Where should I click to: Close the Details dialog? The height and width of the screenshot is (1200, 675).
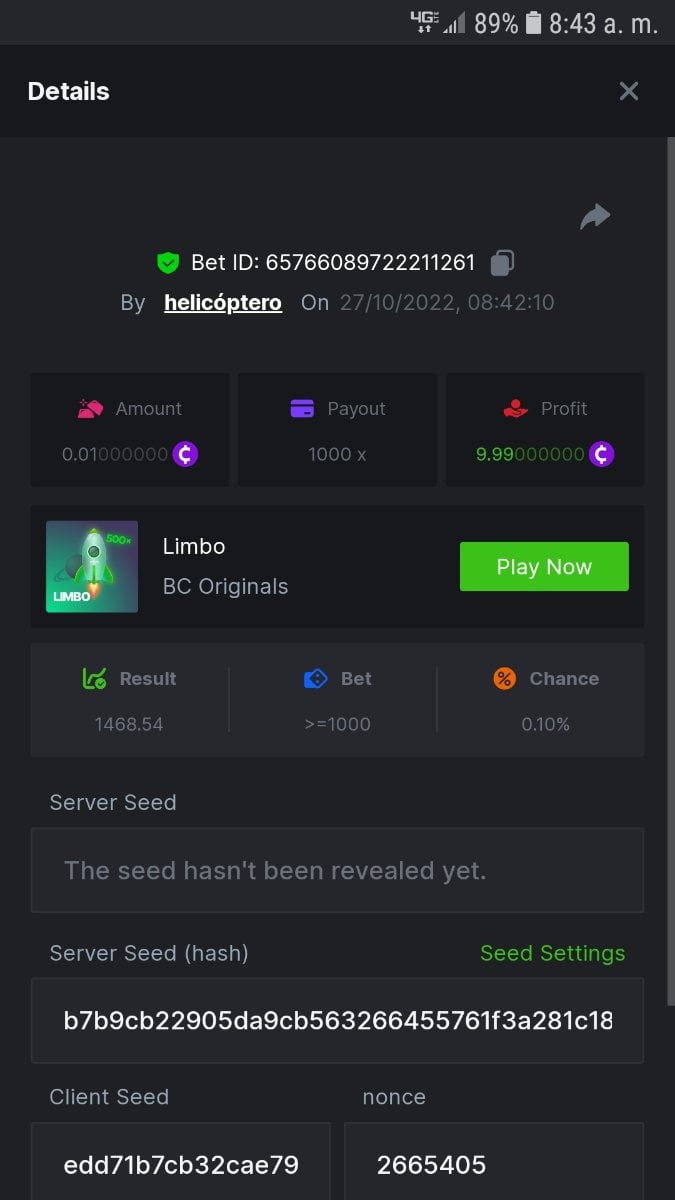[x=628, y=92]
